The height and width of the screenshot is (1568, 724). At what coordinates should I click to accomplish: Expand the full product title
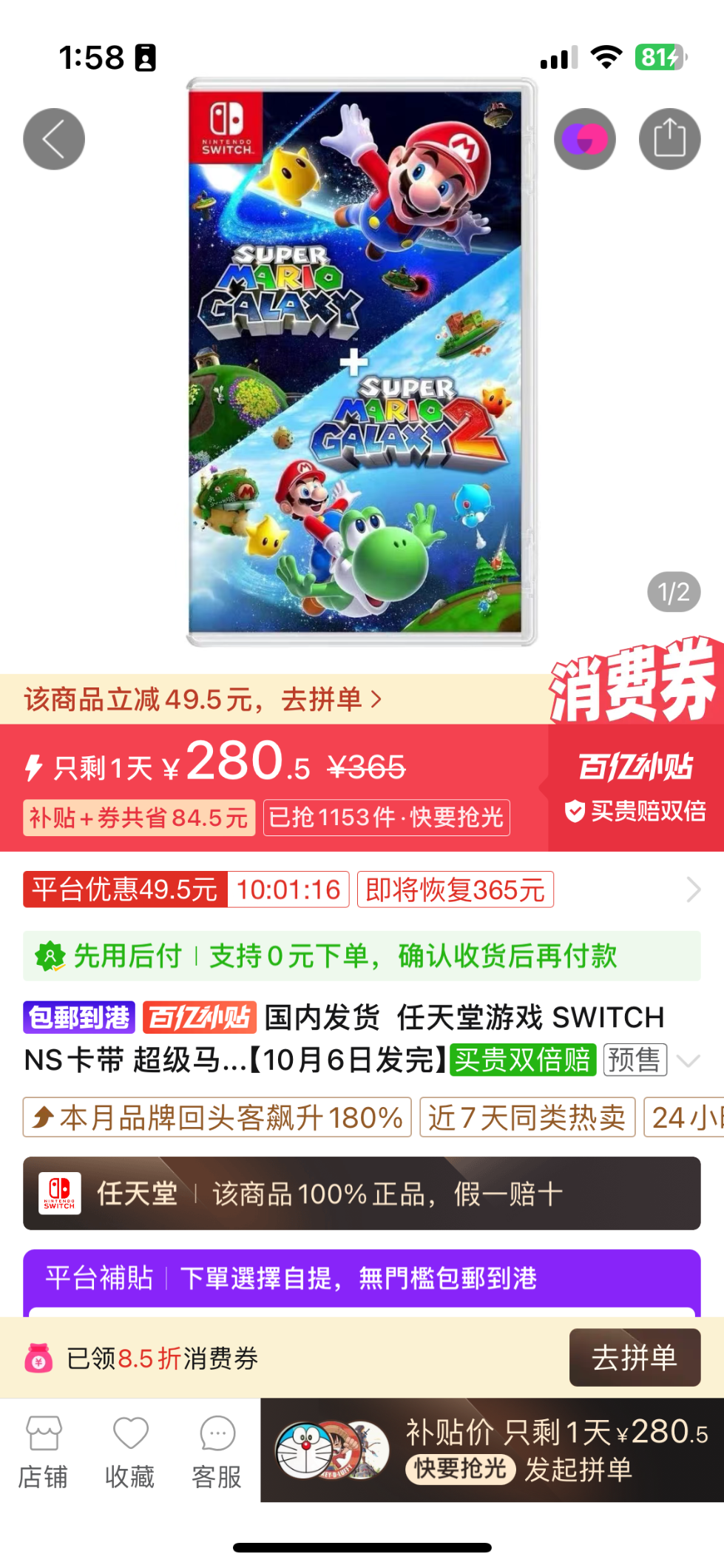[689, 1061]
